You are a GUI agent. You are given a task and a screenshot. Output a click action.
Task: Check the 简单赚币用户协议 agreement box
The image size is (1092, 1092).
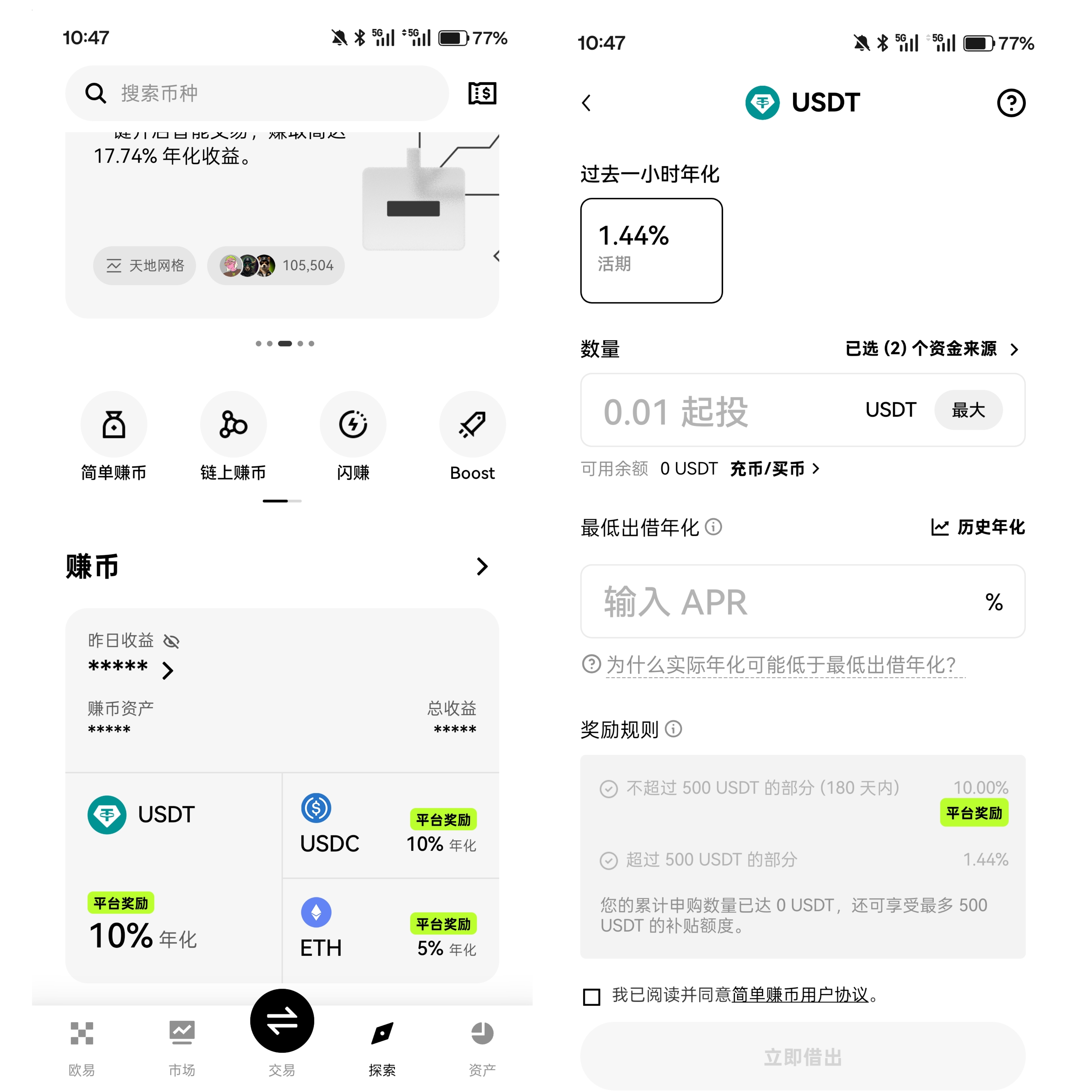pyautogui.click(x=591, y=997)
